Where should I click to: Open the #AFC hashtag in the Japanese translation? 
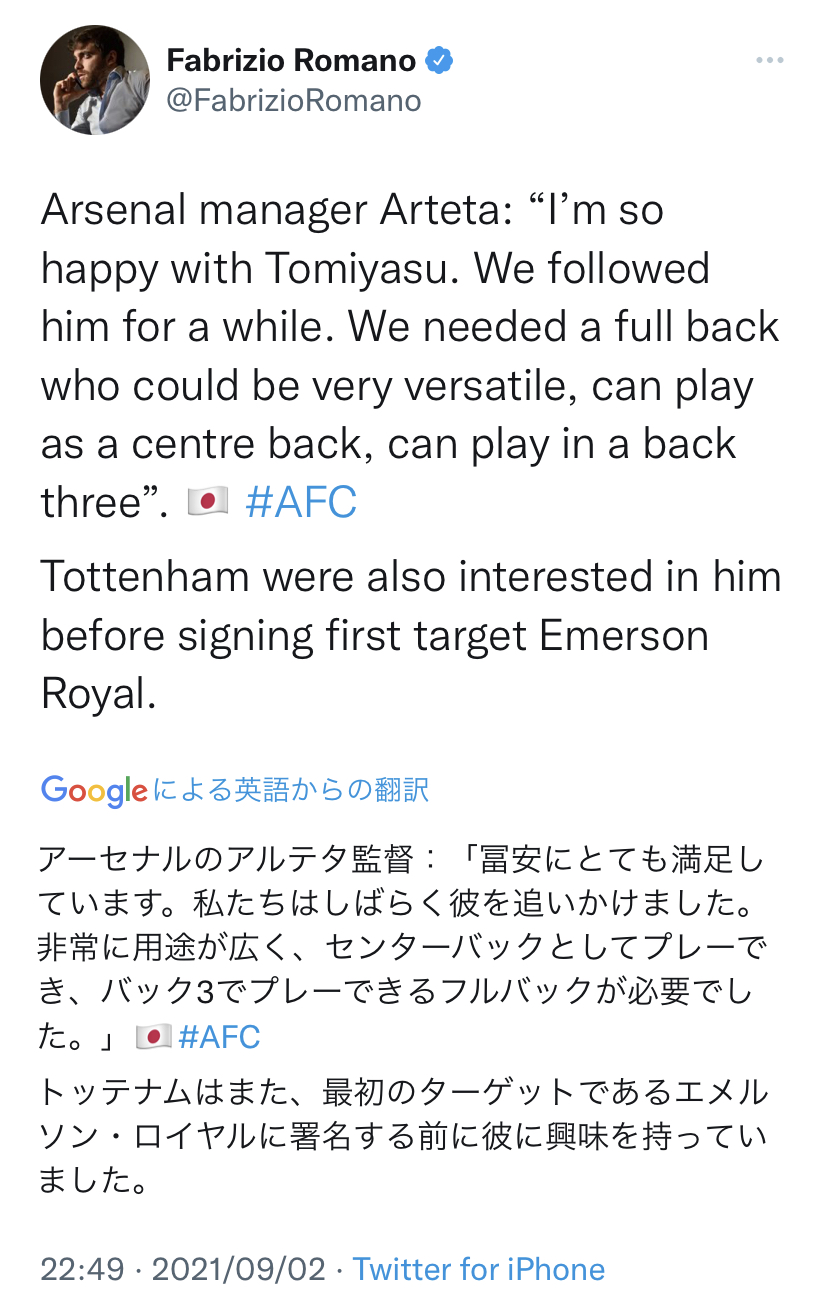219,1037
